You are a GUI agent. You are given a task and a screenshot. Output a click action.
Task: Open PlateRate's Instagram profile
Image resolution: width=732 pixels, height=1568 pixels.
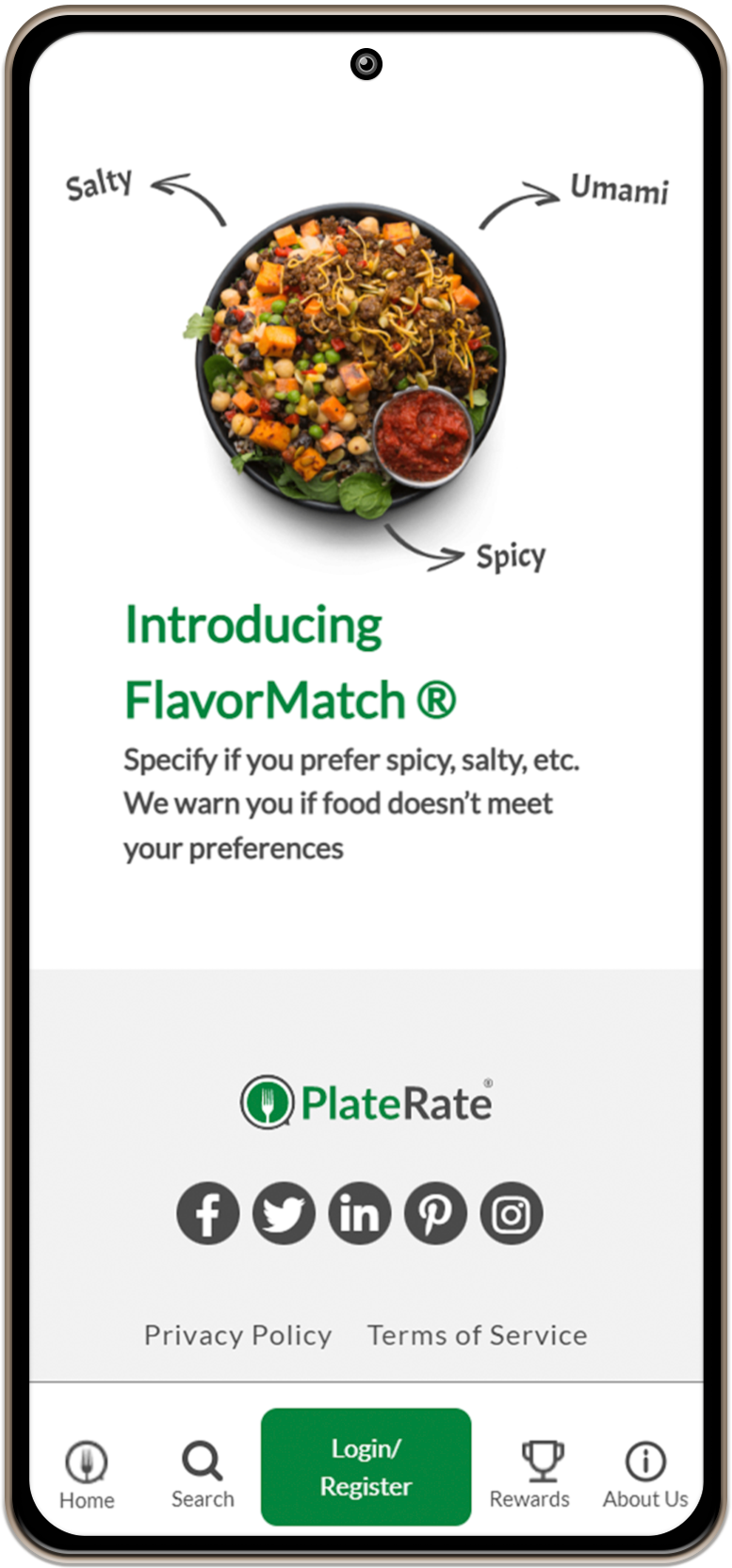coord(512,1213)
